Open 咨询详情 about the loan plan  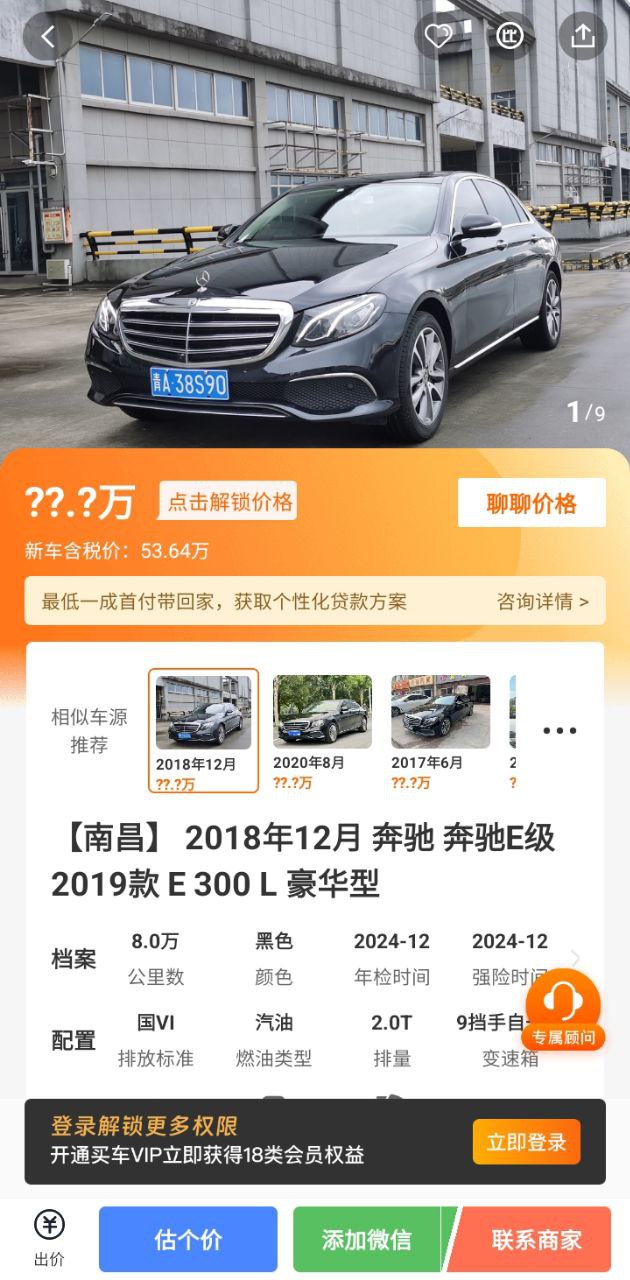(x=542, y=602)
